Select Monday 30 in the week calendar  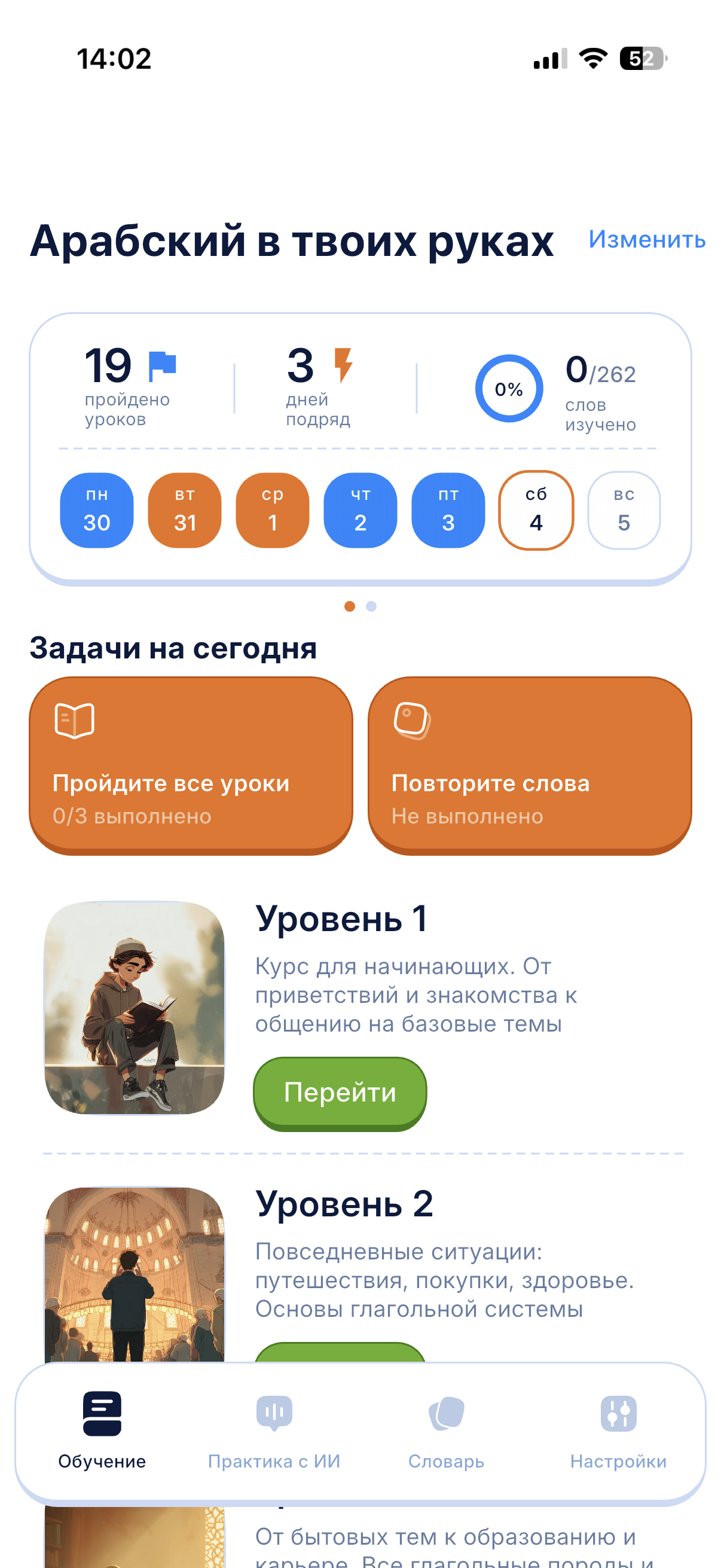97,510
